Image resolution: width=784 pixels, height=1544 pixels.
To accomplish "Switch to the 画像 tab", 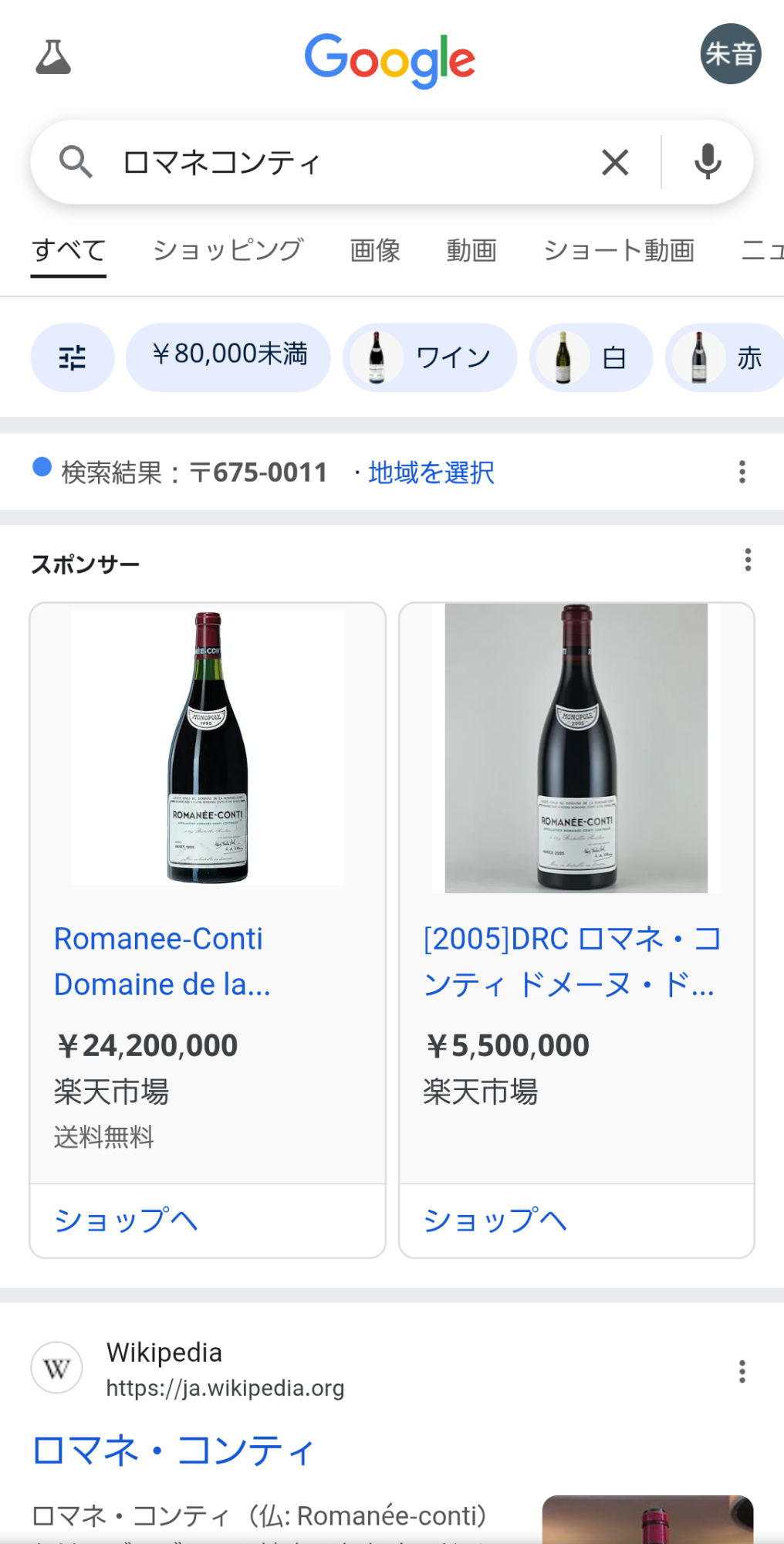I will [x=375, y=250].
